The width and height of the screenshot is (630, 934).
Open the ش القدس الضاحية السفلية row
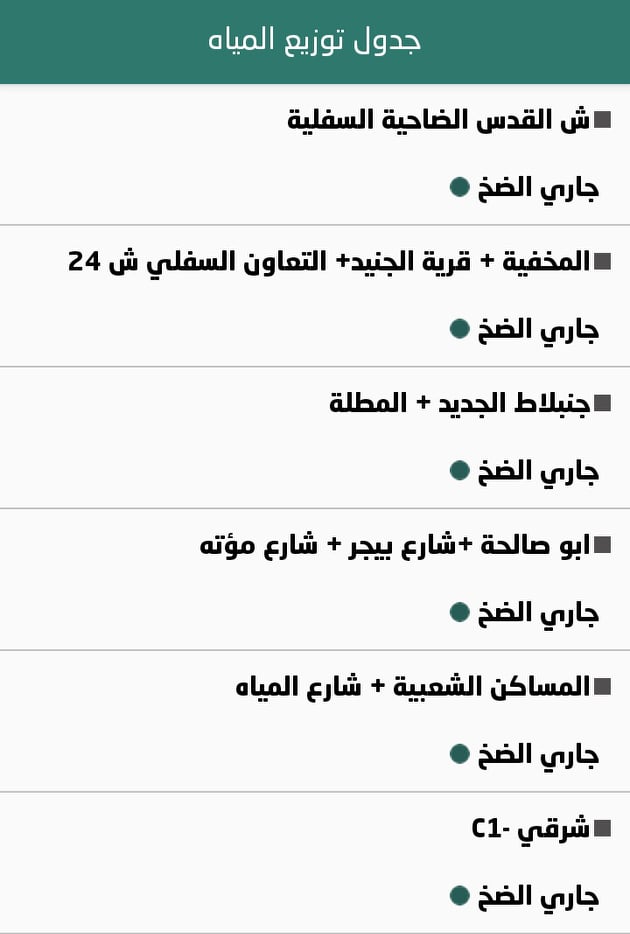tap(438, 121)
